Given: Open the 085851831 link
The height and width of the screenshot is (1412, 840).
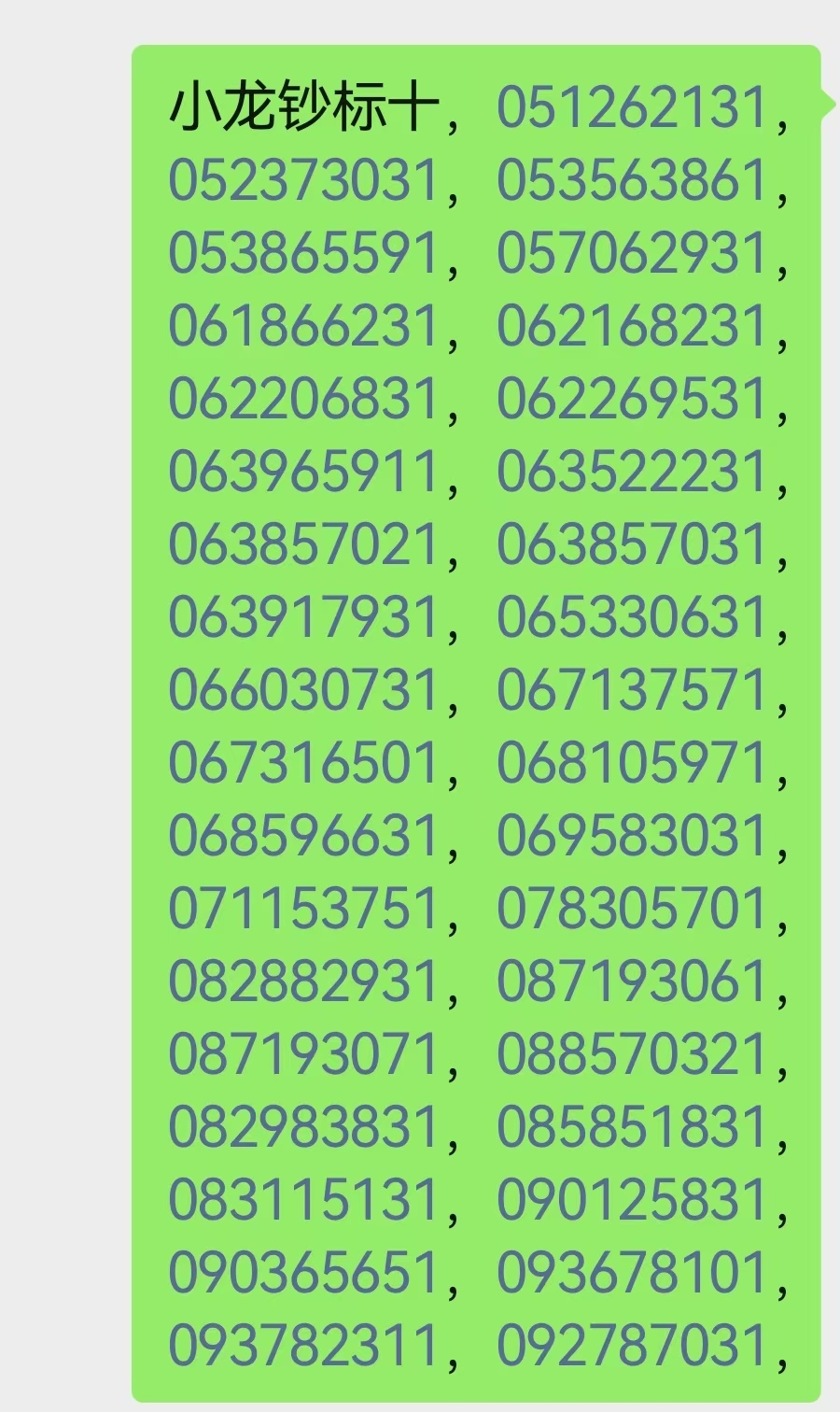Looking at the screenshot, I should 631,1127.
